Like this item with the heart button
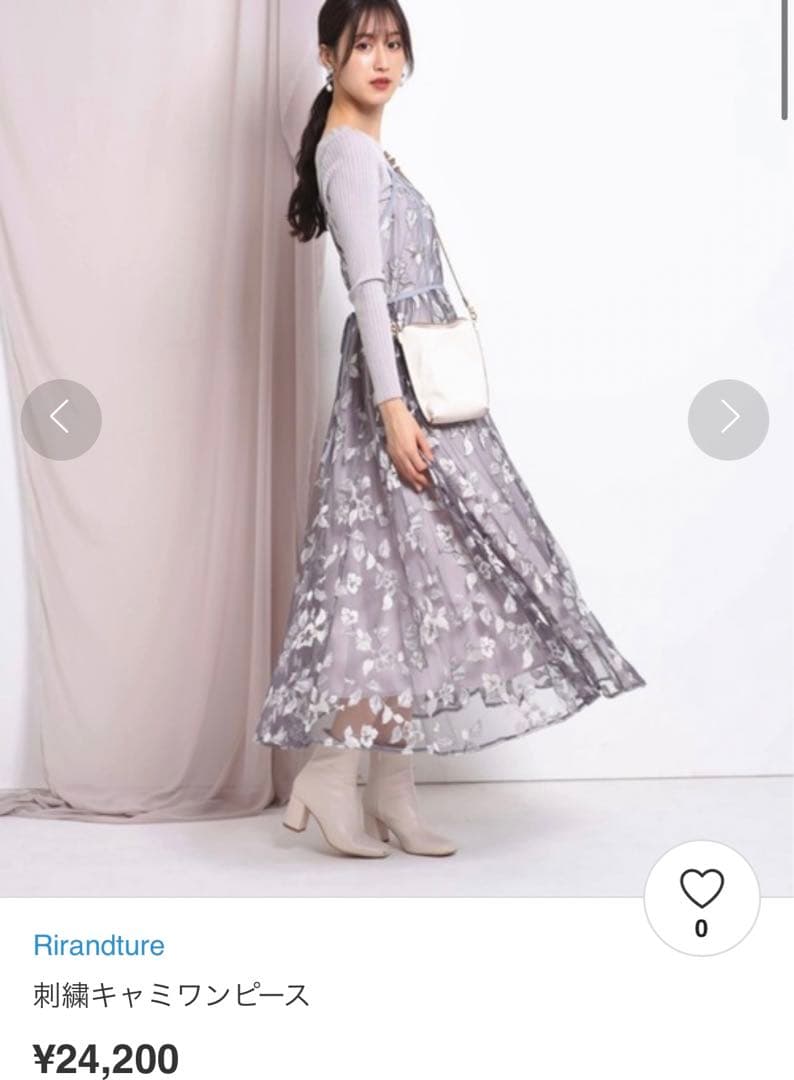Screen dimensions: 794x1080 click(700, 897)
